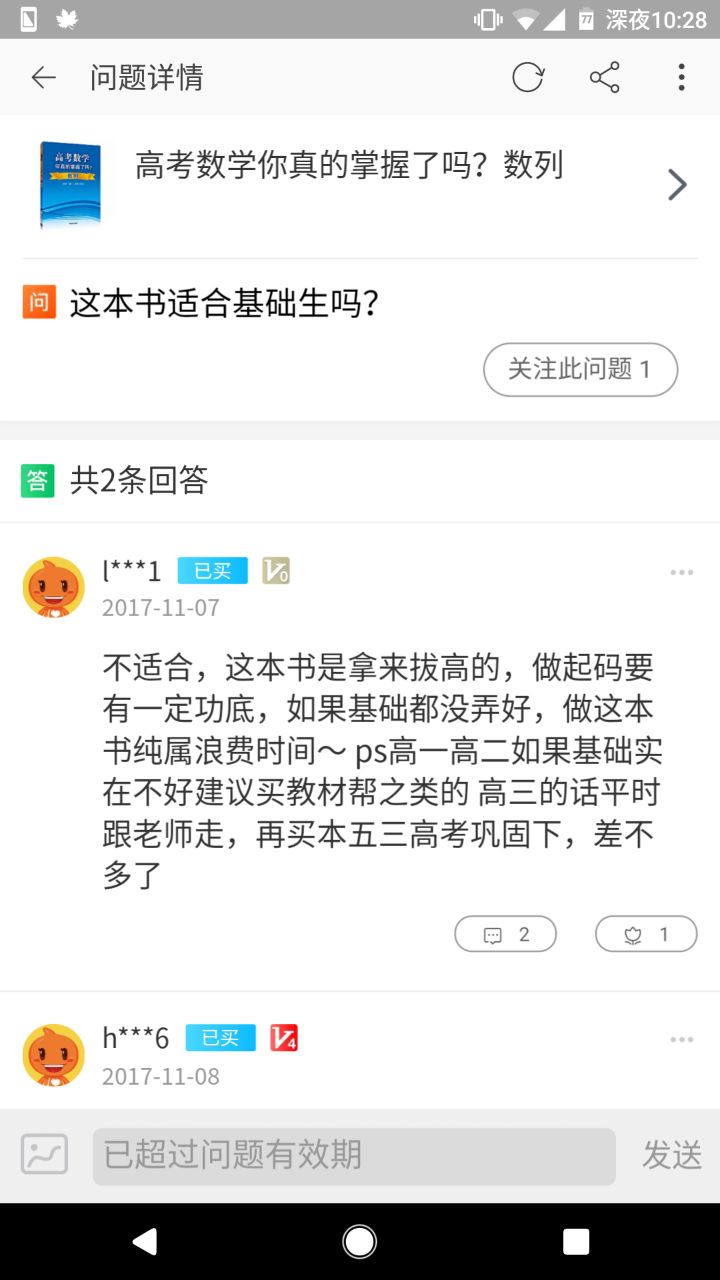
Task: Tap the image attach icon beside the answer field
Action: pos(45,1155)
